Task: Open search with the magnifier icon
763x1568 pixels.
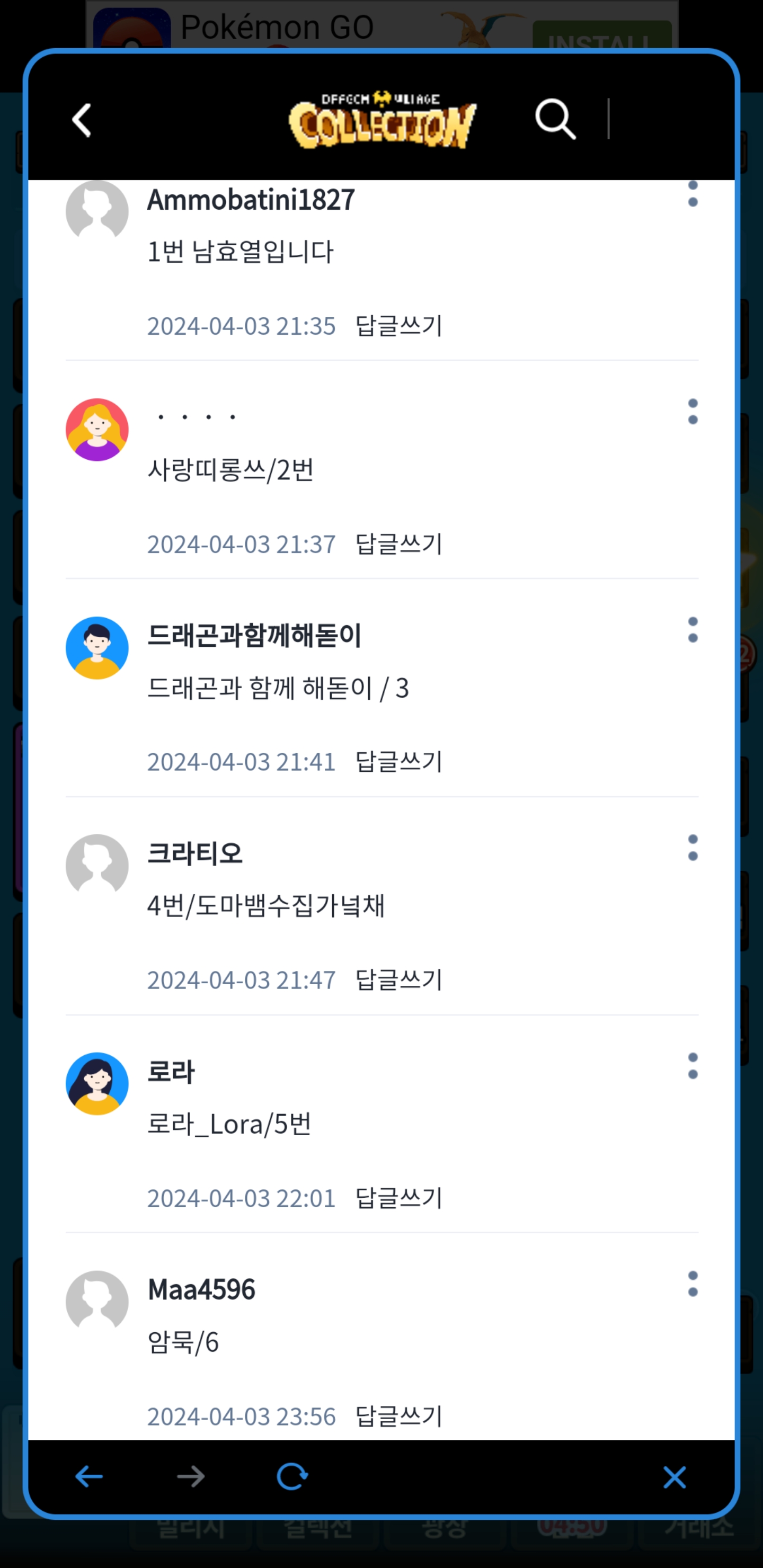Action: [x=555, y=119]
